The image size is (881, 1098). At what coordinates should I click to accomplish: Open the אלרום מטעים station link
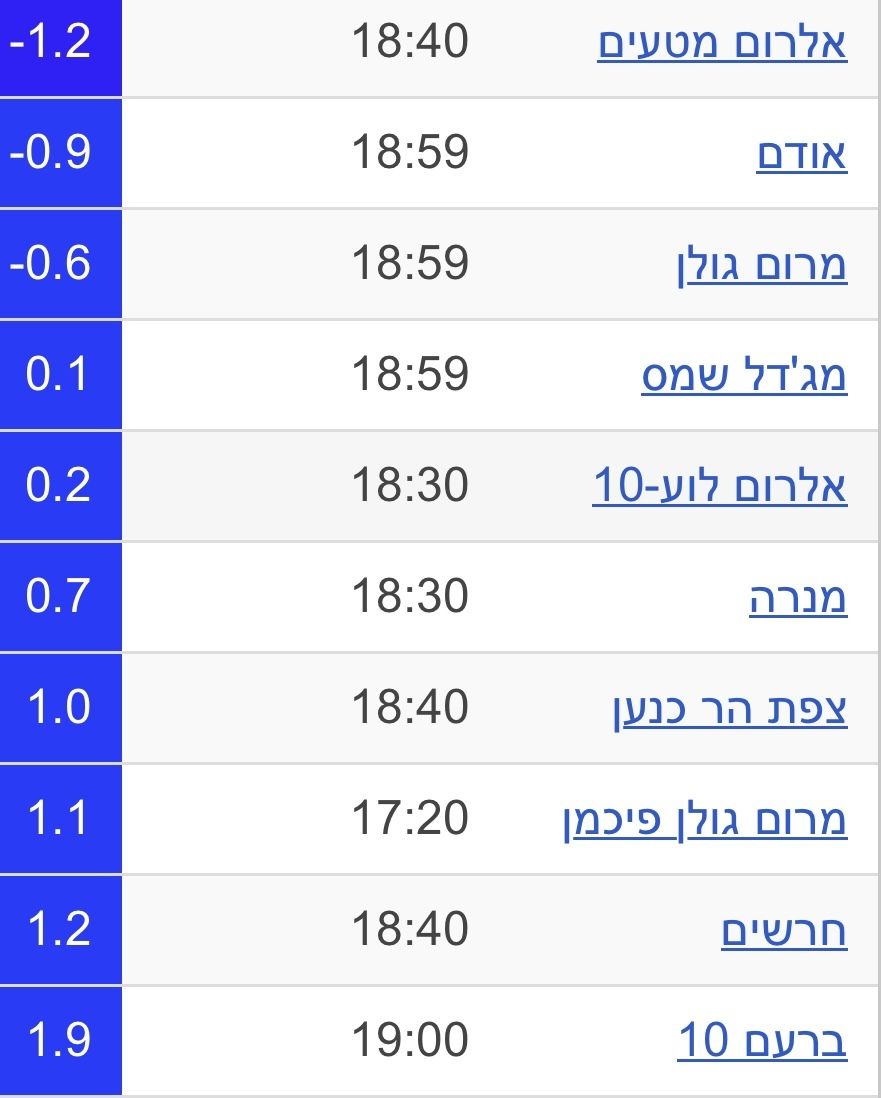[x=722, y=44]
